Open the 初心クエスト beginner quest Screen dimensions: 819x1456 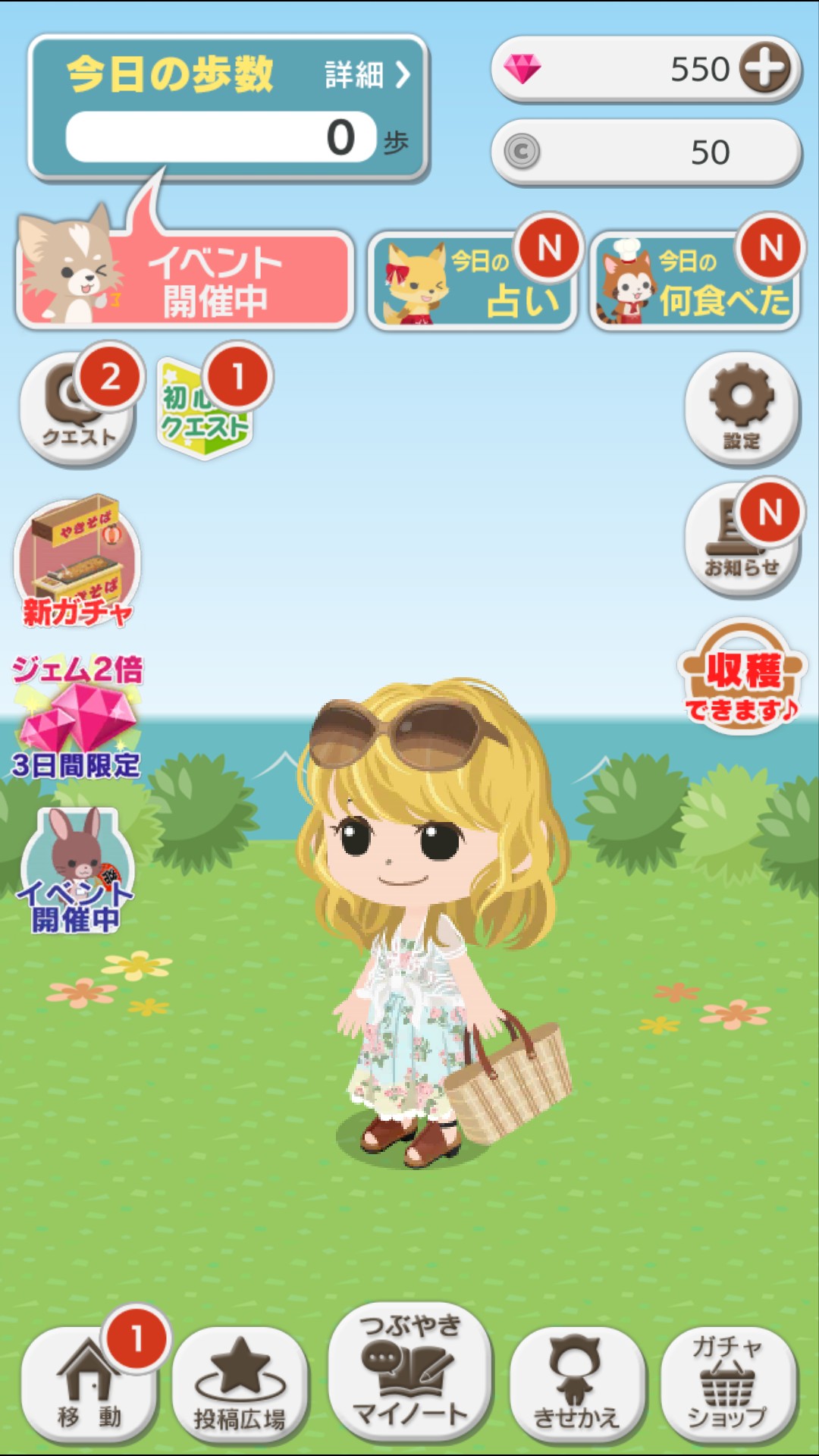pyautogui.click(x=205, y=409)
